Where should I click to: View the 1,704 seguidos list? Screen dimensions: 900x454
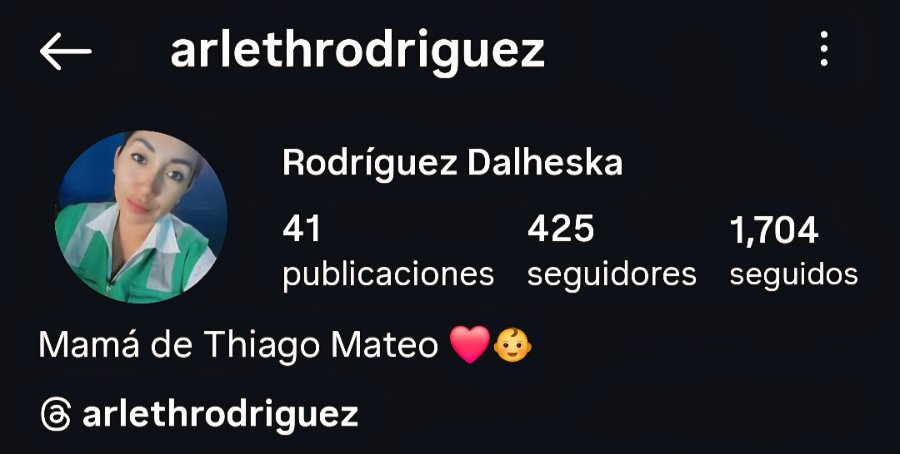[x=793, y=251]
